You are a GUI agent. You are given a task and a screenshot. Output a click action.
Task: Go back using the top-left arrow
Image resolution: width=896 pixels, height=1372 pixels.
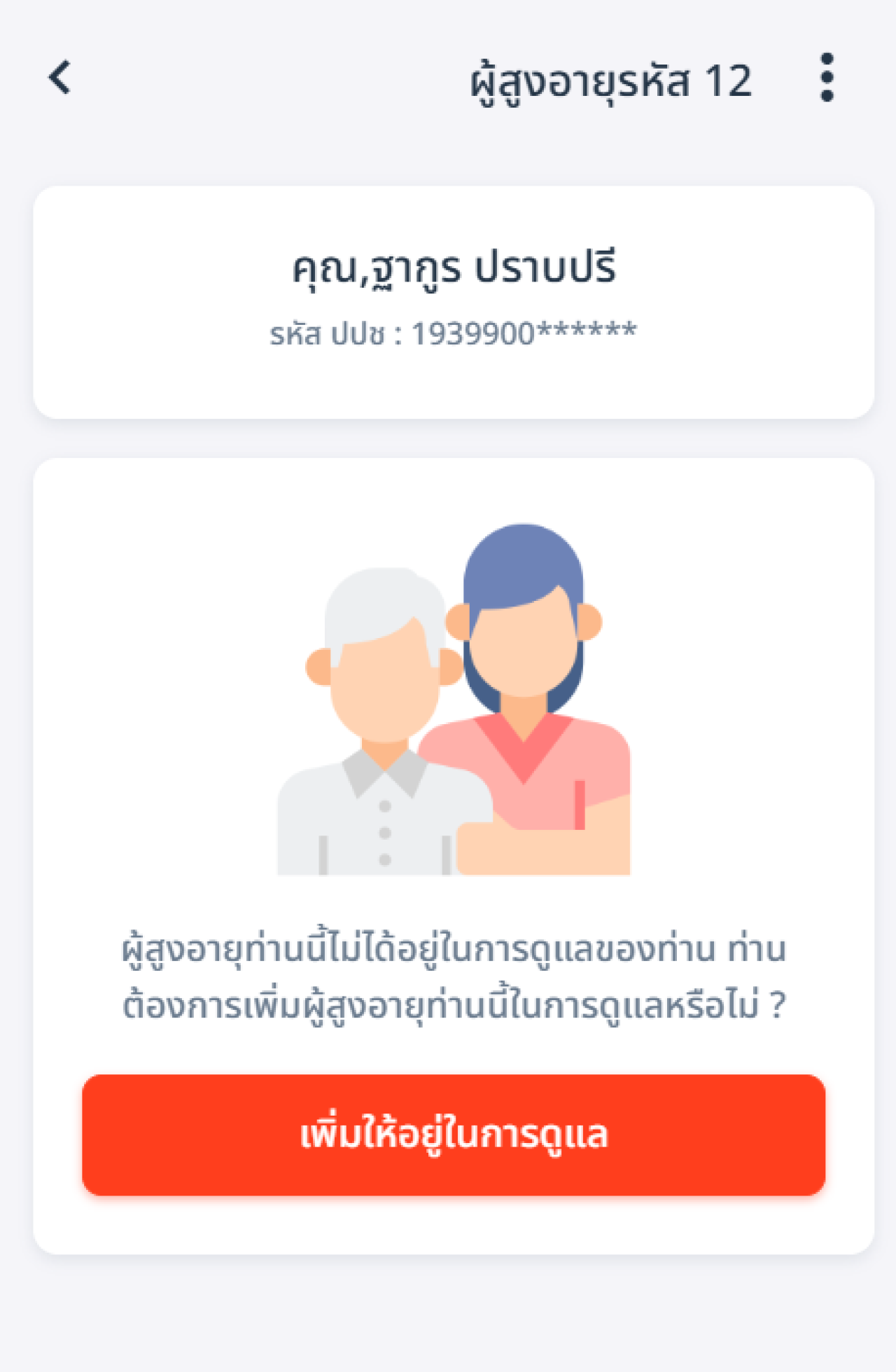tap(60, 77)
